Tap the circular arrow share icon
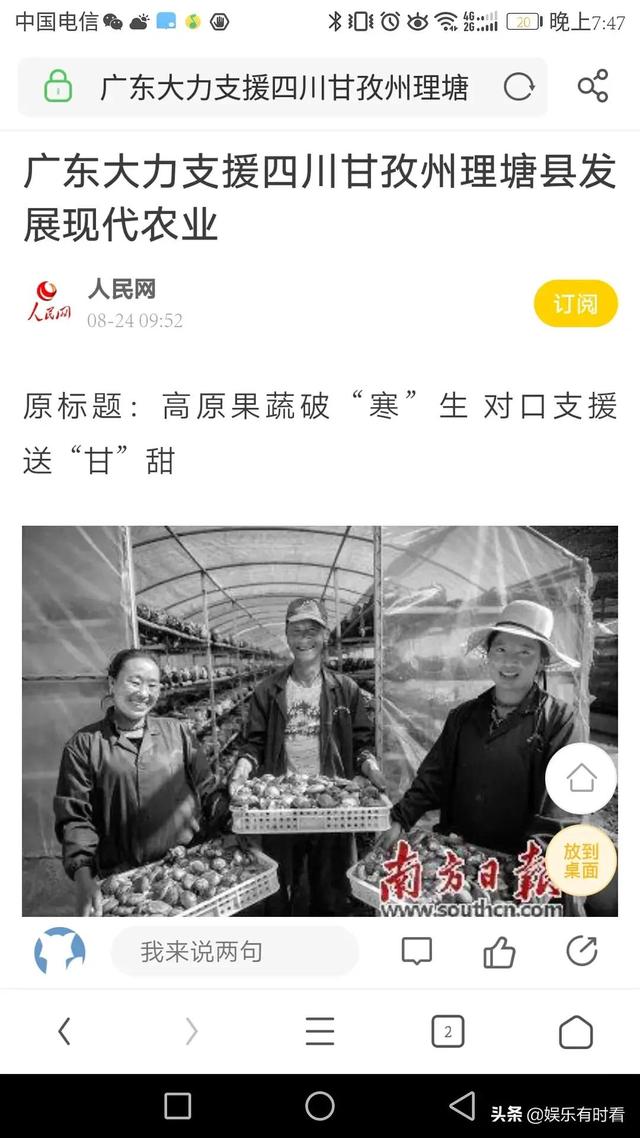 pyautogui.click(x=581, y=951)
